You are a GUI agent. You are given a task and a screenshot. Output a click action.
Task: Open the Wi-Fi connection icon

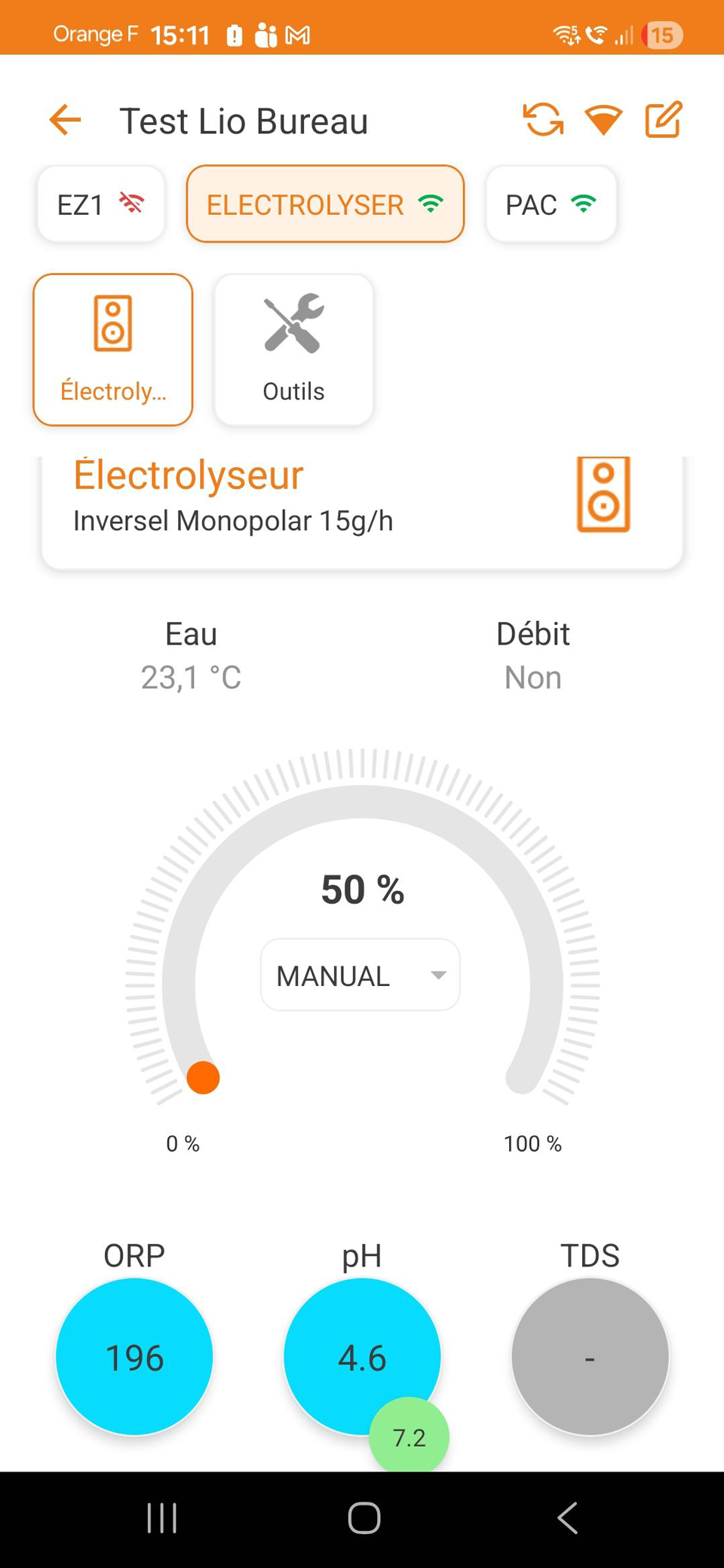tap(603, 120)
